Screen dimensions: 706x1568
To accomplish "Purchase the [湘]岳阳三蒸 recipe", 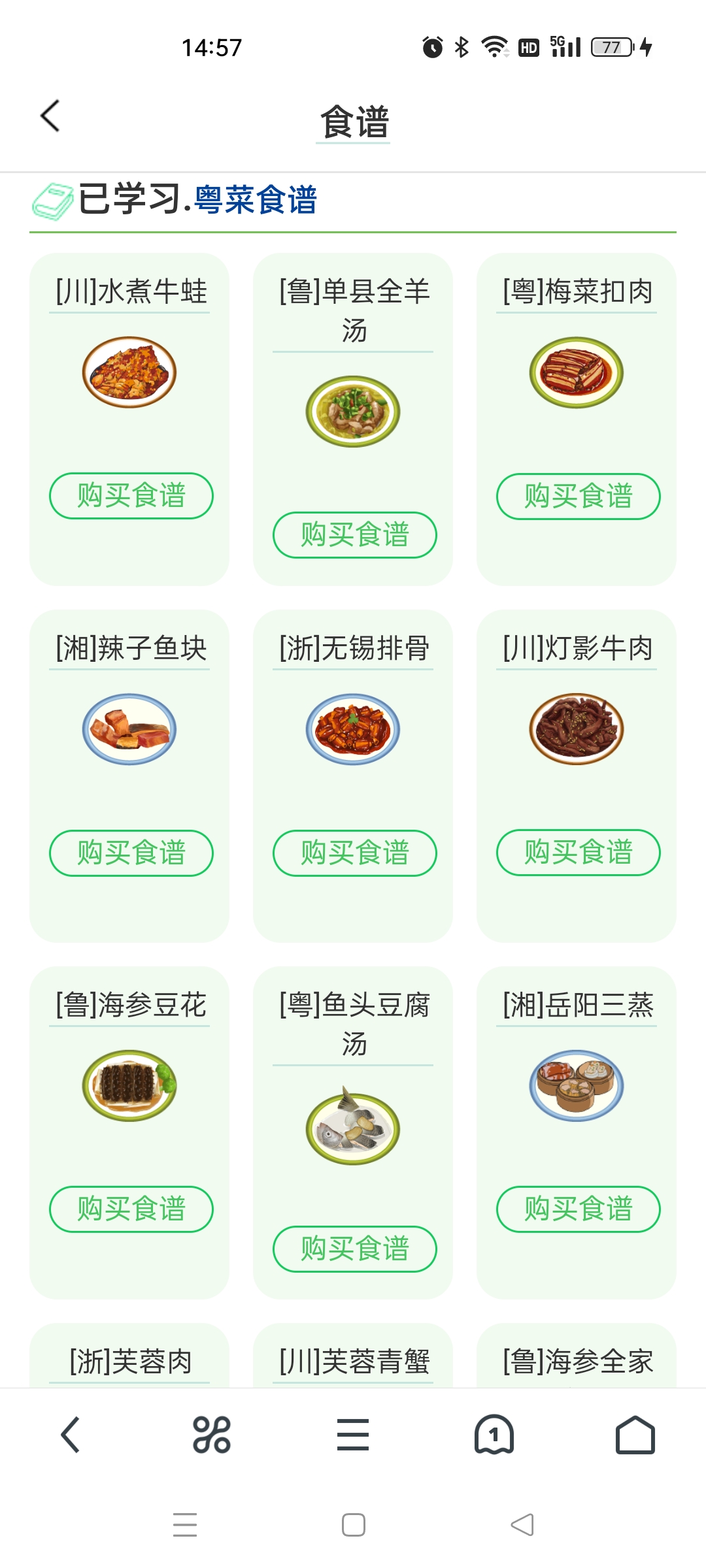I will (578, 1209).
